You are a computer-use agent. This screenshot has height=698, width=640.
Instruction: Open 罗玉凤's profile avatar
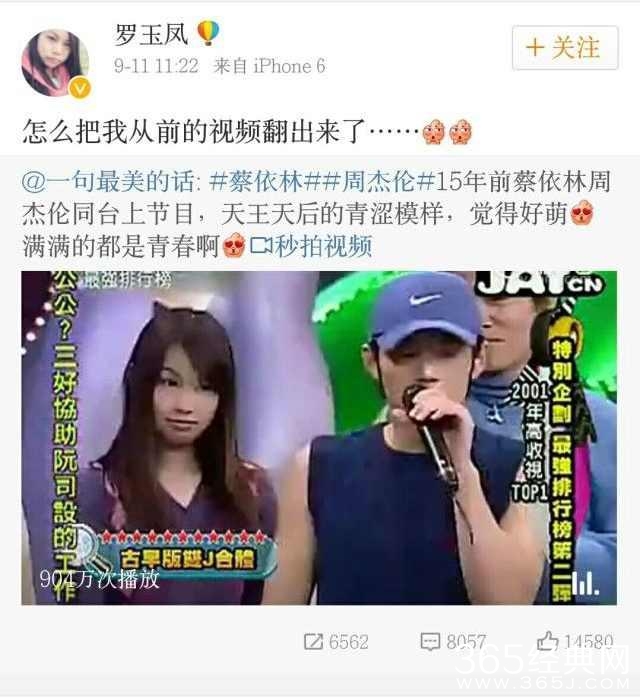click(x=54, y=62)
